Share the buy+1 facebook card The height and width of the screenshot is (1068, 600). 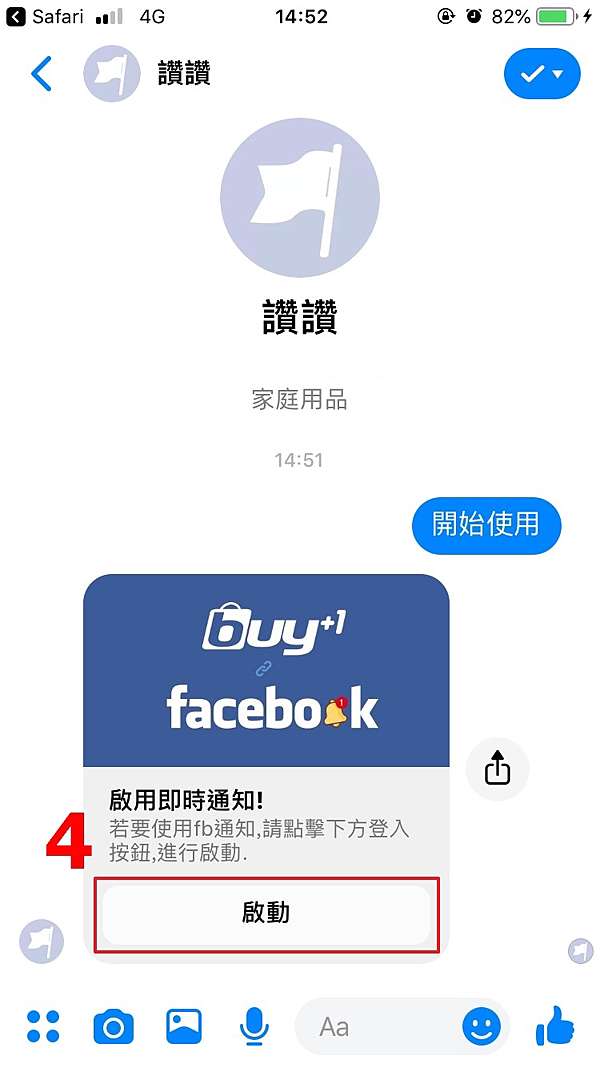click(497, 768)
